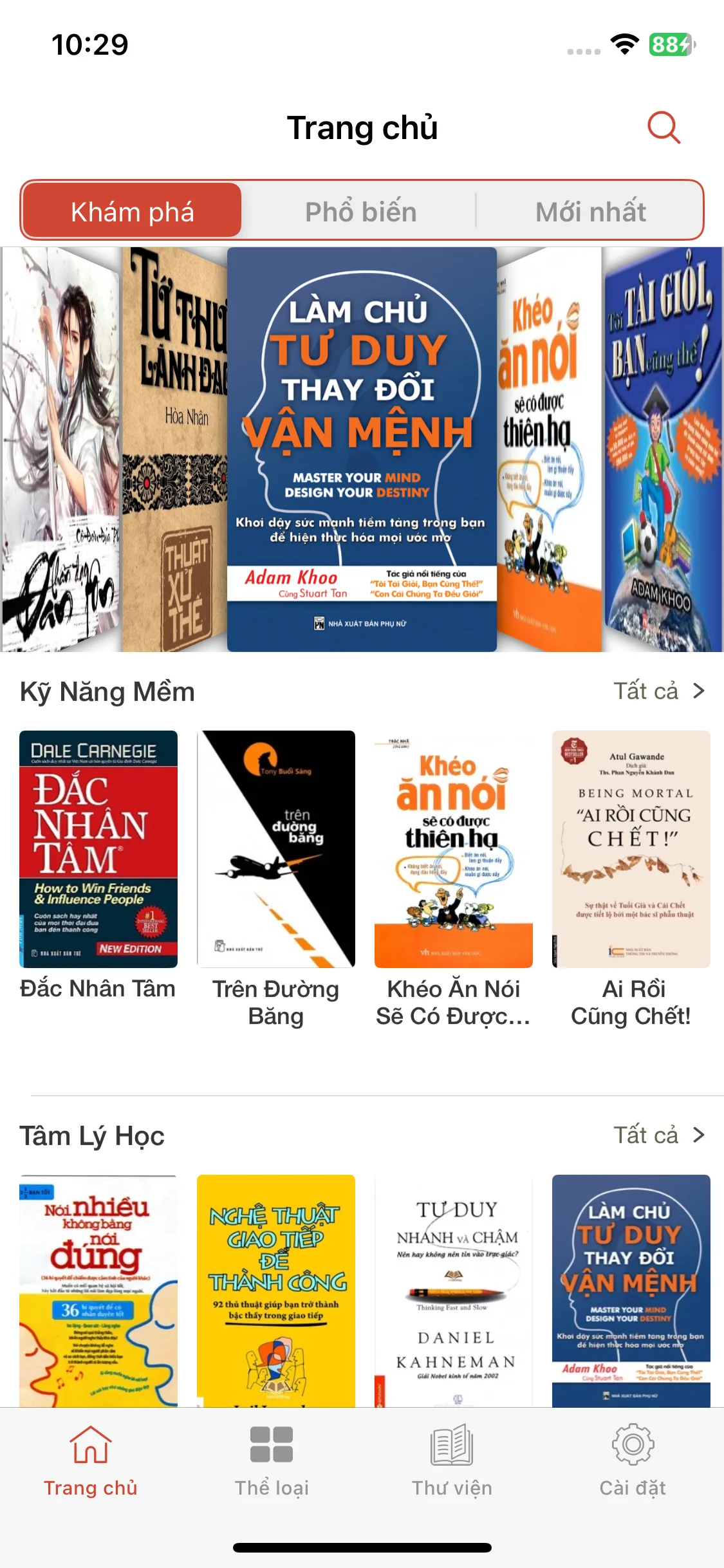Open Khéo Ăn Nói Sẽ Có Được book
This screenshot has height=1568, width=724.
454,849
